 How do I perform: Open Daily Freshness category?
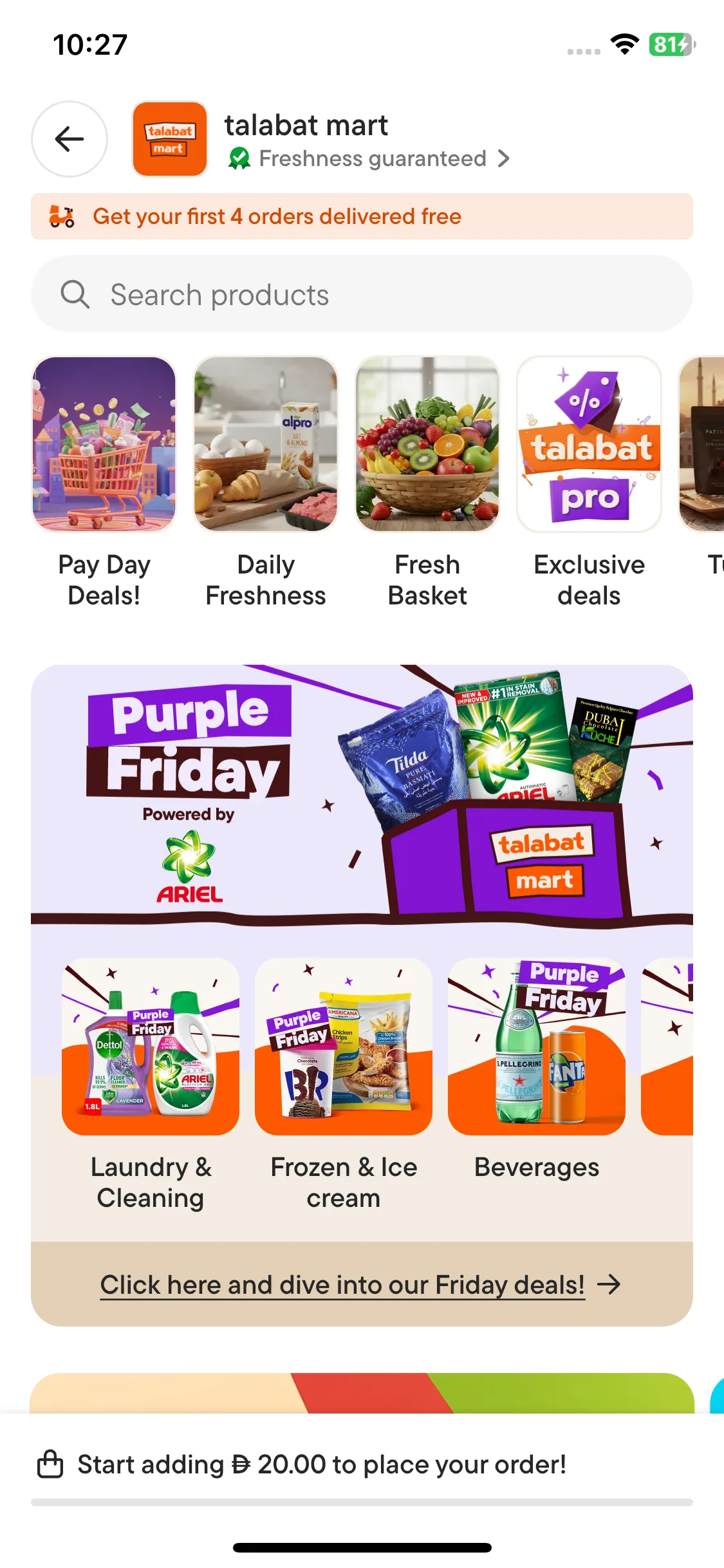[x=266, y=483]
